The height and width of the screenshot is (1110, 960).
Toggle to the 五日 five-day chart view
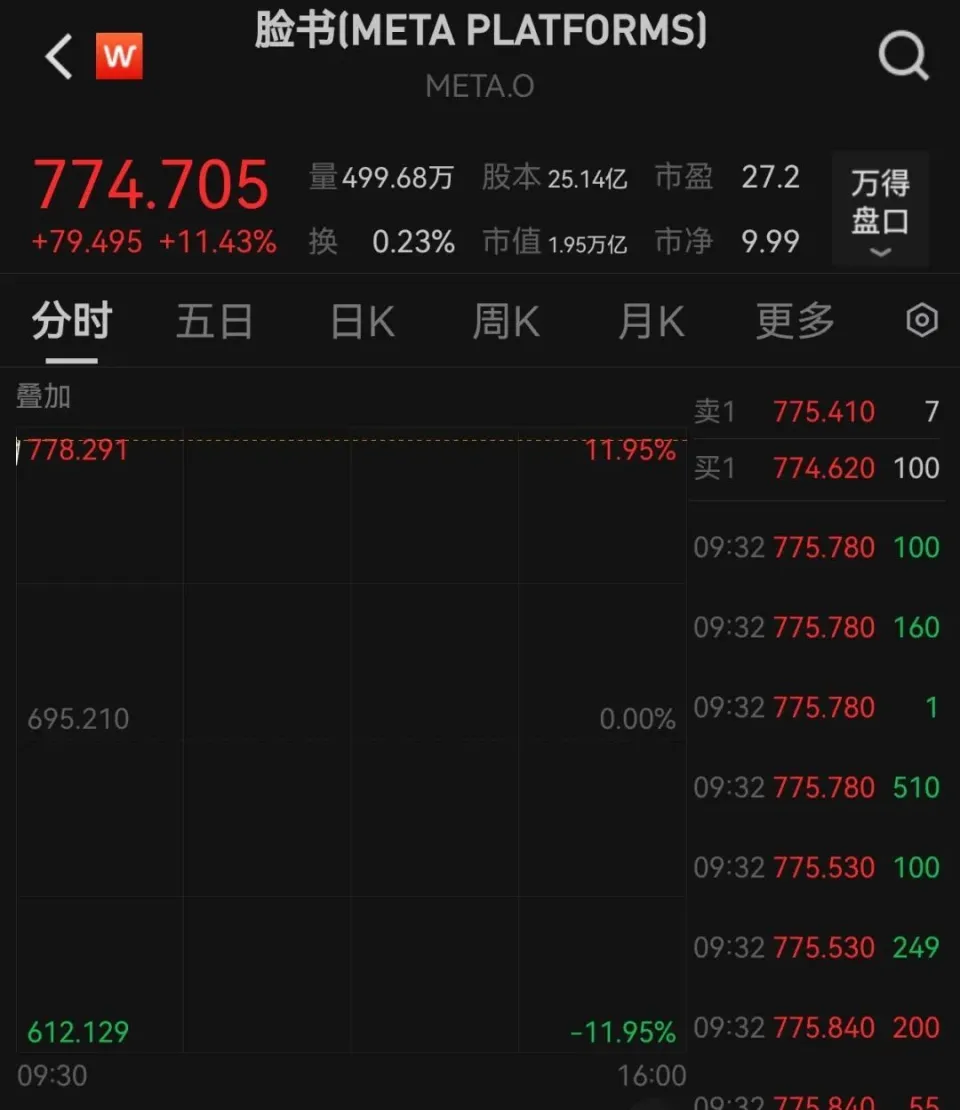[213, 320]
